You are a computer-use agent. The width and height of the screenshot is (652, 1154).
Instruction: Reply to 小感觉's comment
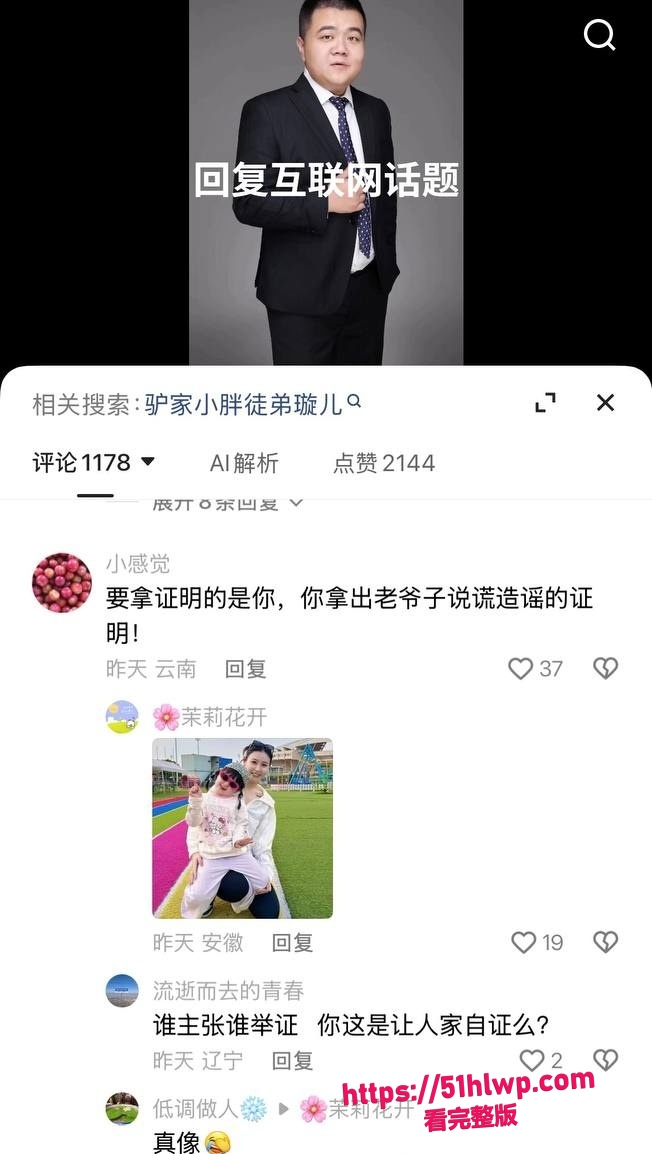pyautogui.click(x=246, y=668)
